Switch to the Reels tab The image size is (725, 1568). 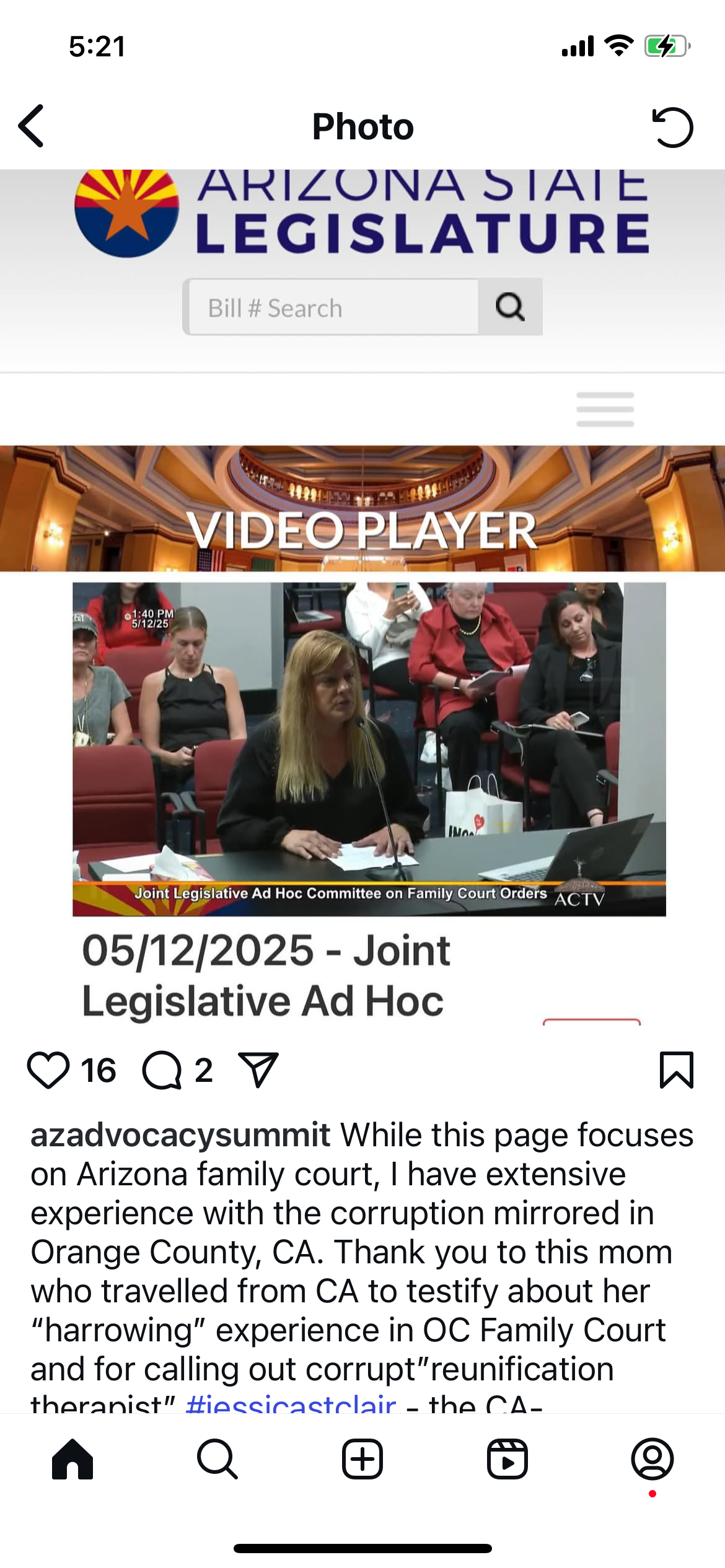[x=507, y=1459]
